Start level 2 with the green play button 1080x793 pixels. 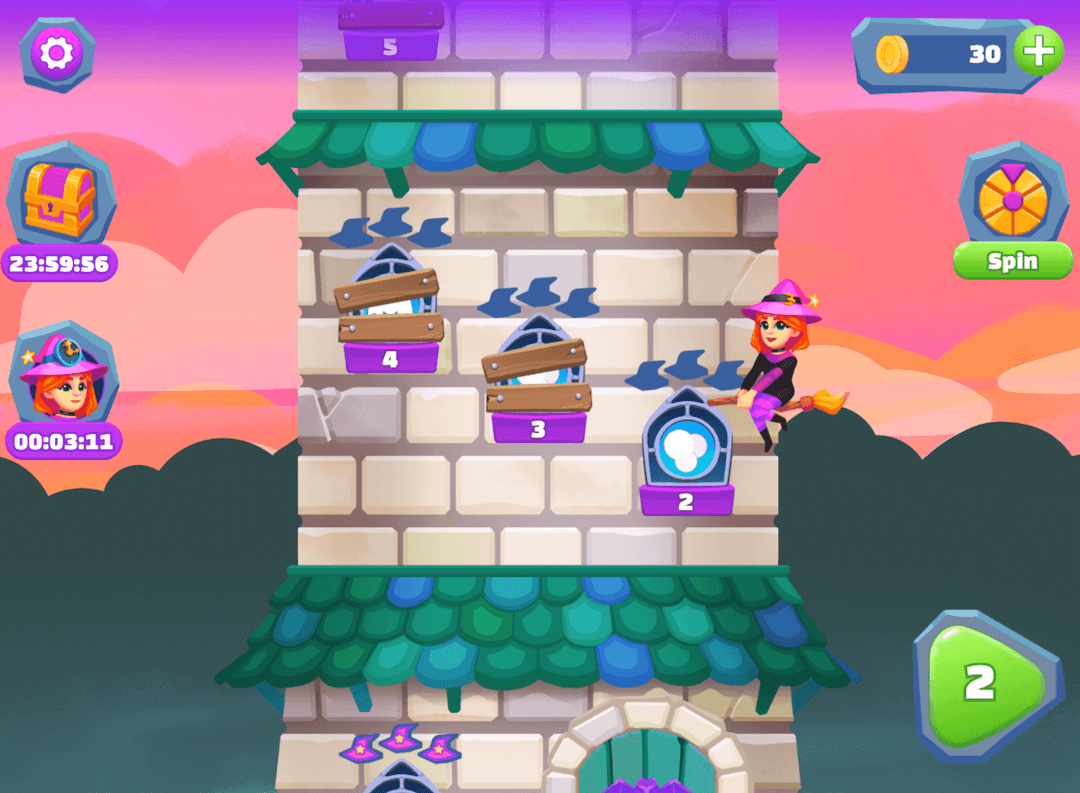pyautogui.click(x=985, y=683)
